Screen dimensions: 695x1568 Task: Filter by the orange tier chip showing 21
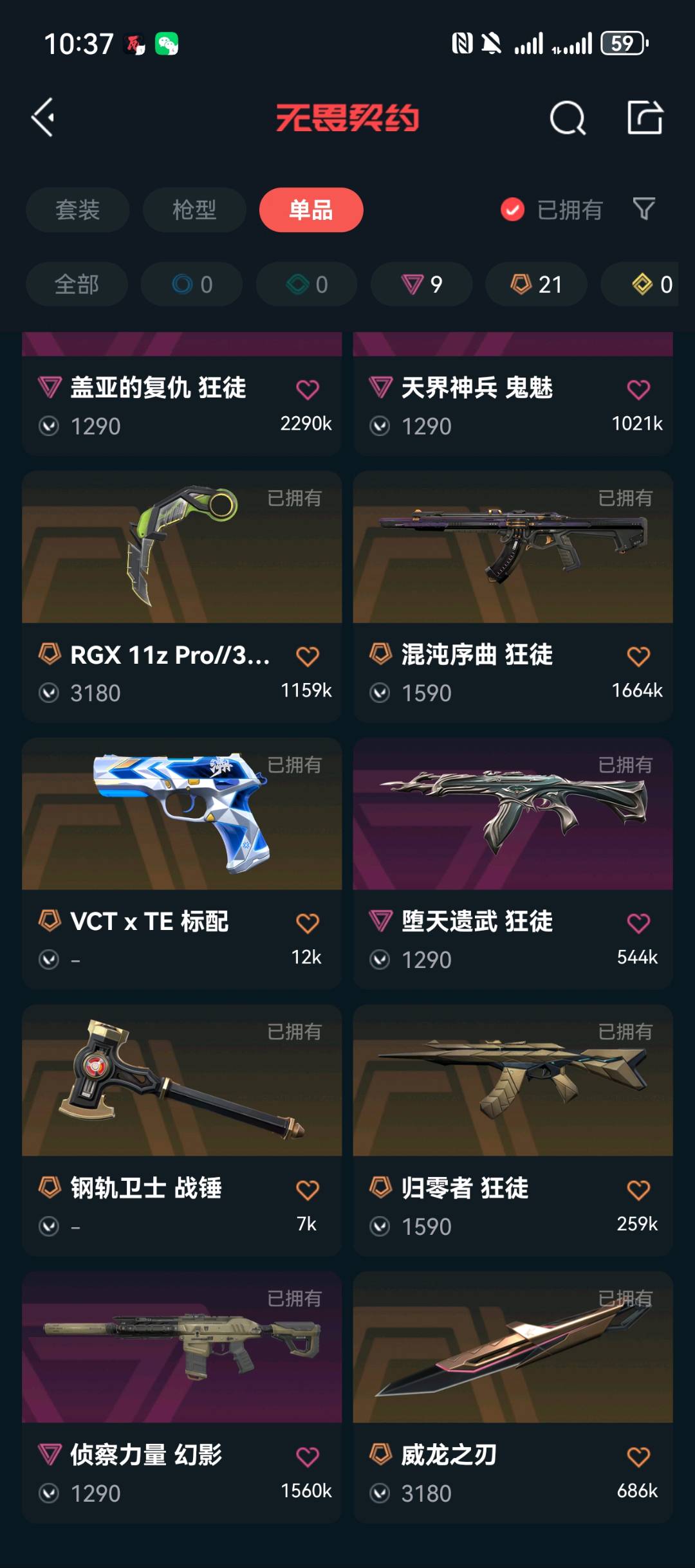point(536,284)
